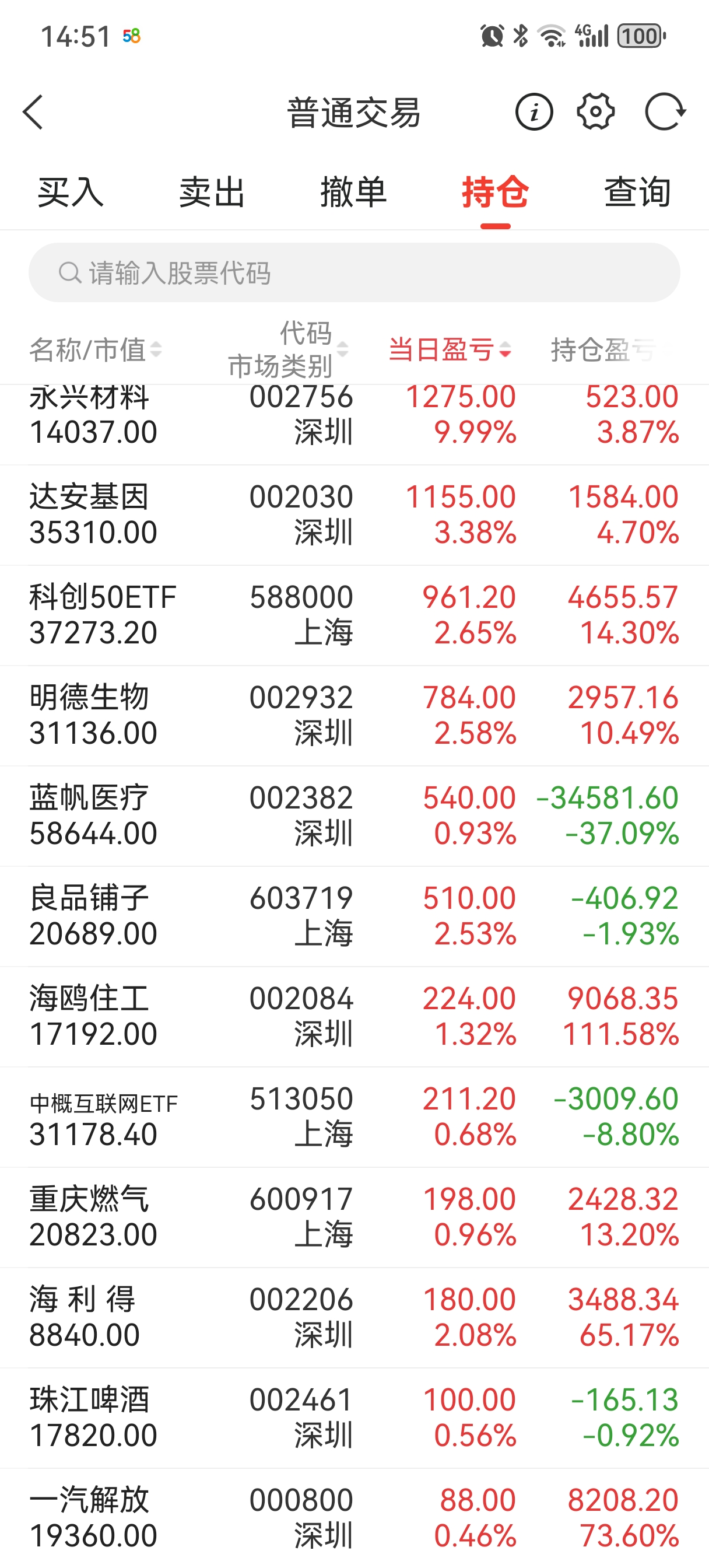
Task: Open the info icon in the header
Action: [x=533, y=113]
